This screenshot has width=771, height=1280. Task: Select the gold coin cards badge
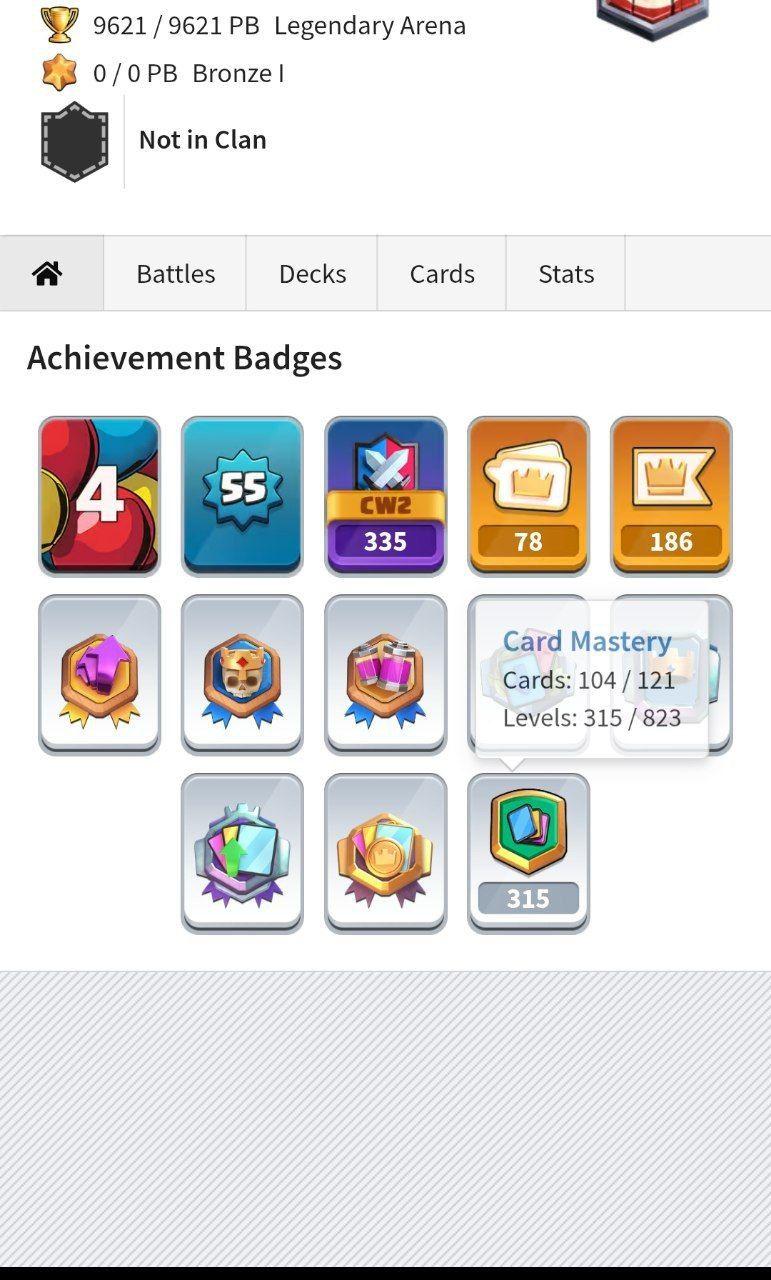coord(385,853)
